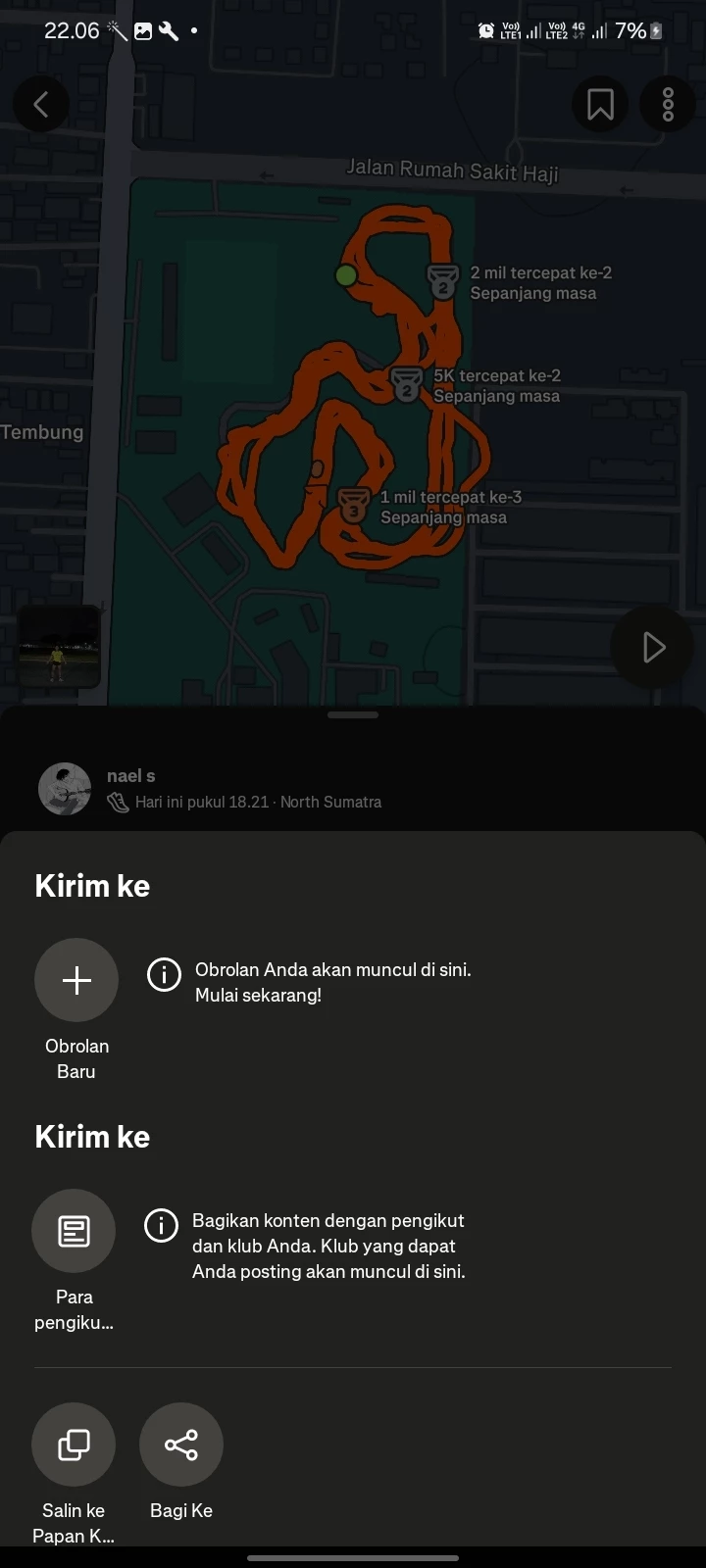Bookmark this activity

600,104
